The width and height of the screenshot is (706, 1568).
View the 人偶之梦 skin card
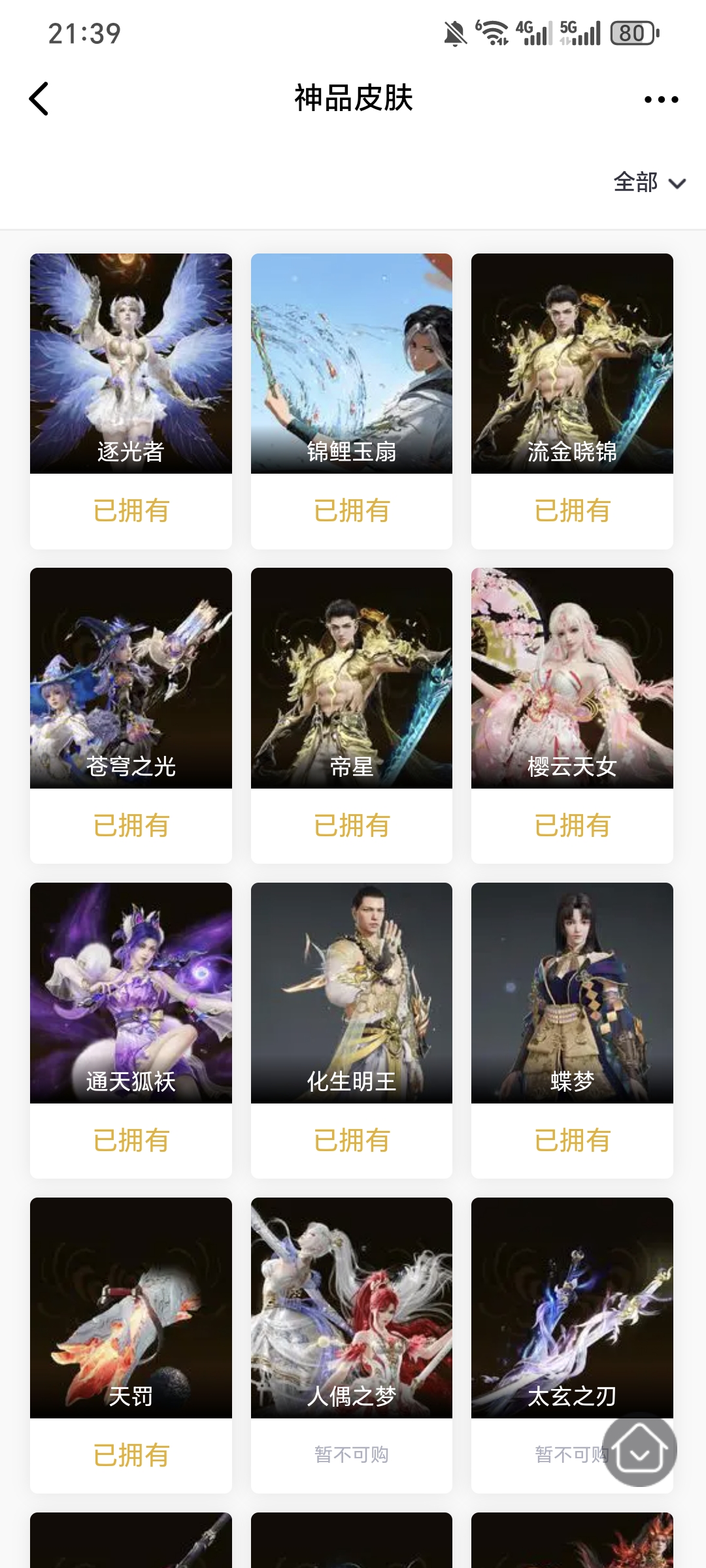(352, 1308)
